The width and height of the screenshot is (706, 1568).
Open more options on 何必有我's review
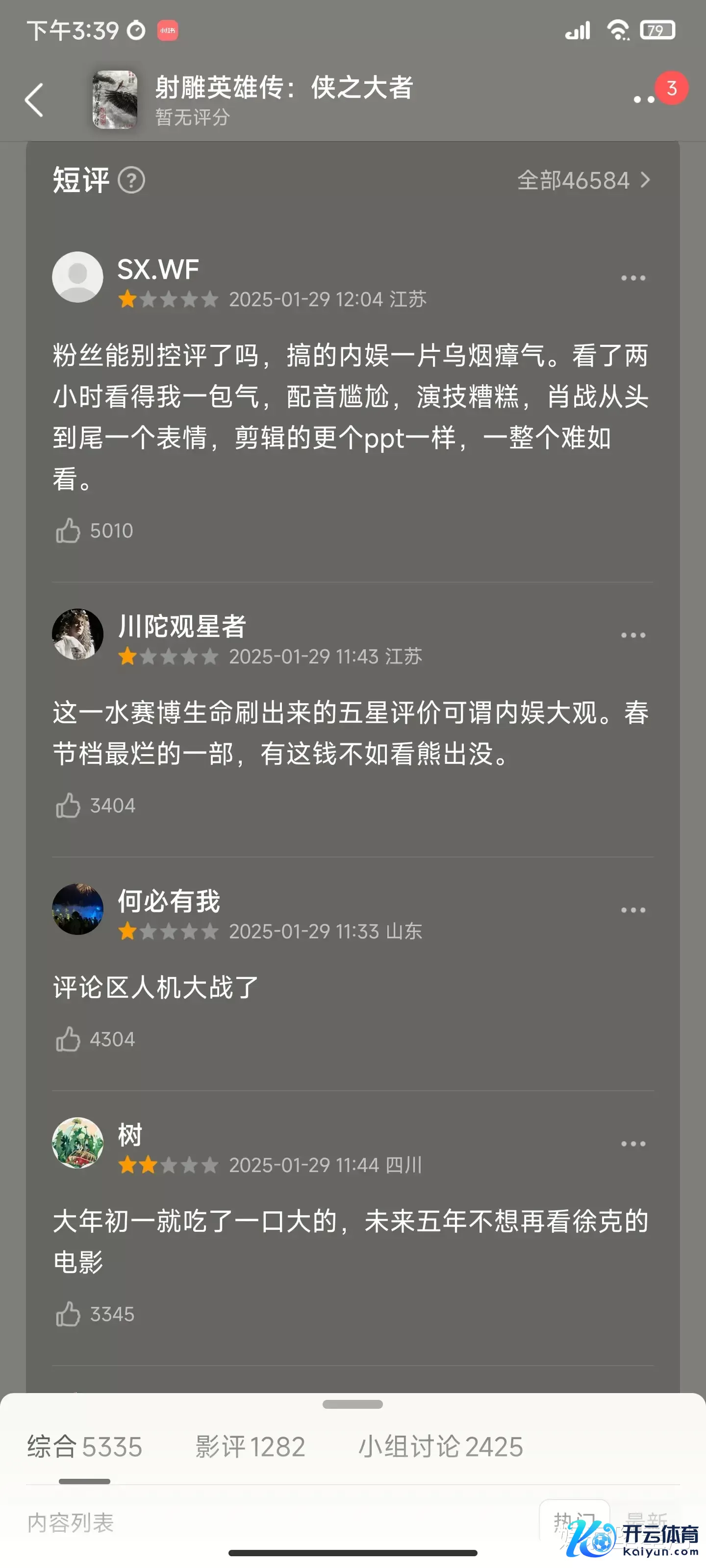click(x=633, y=910)
